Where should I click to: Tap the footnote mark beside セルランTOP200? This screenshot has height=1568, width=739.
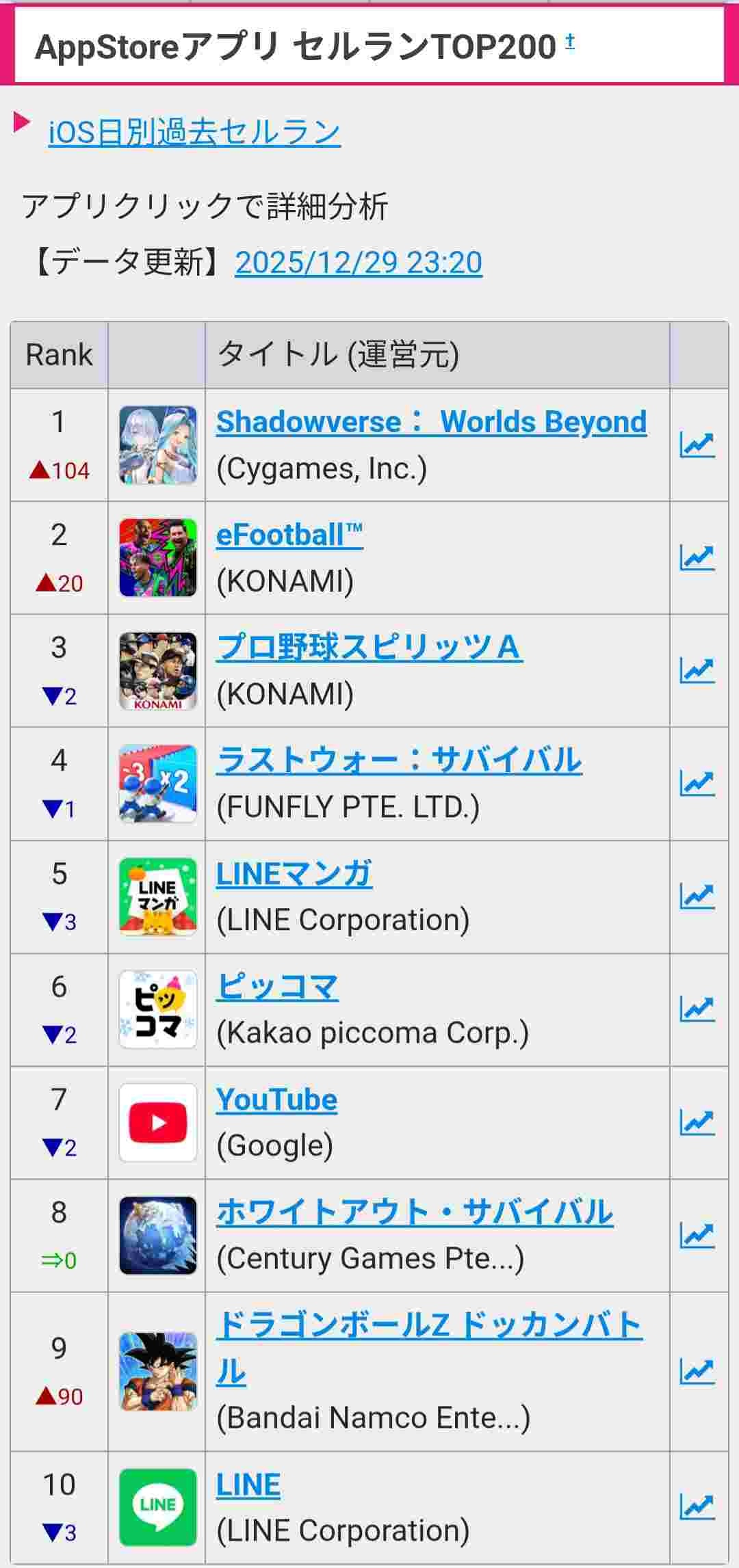tap(569, 42)
